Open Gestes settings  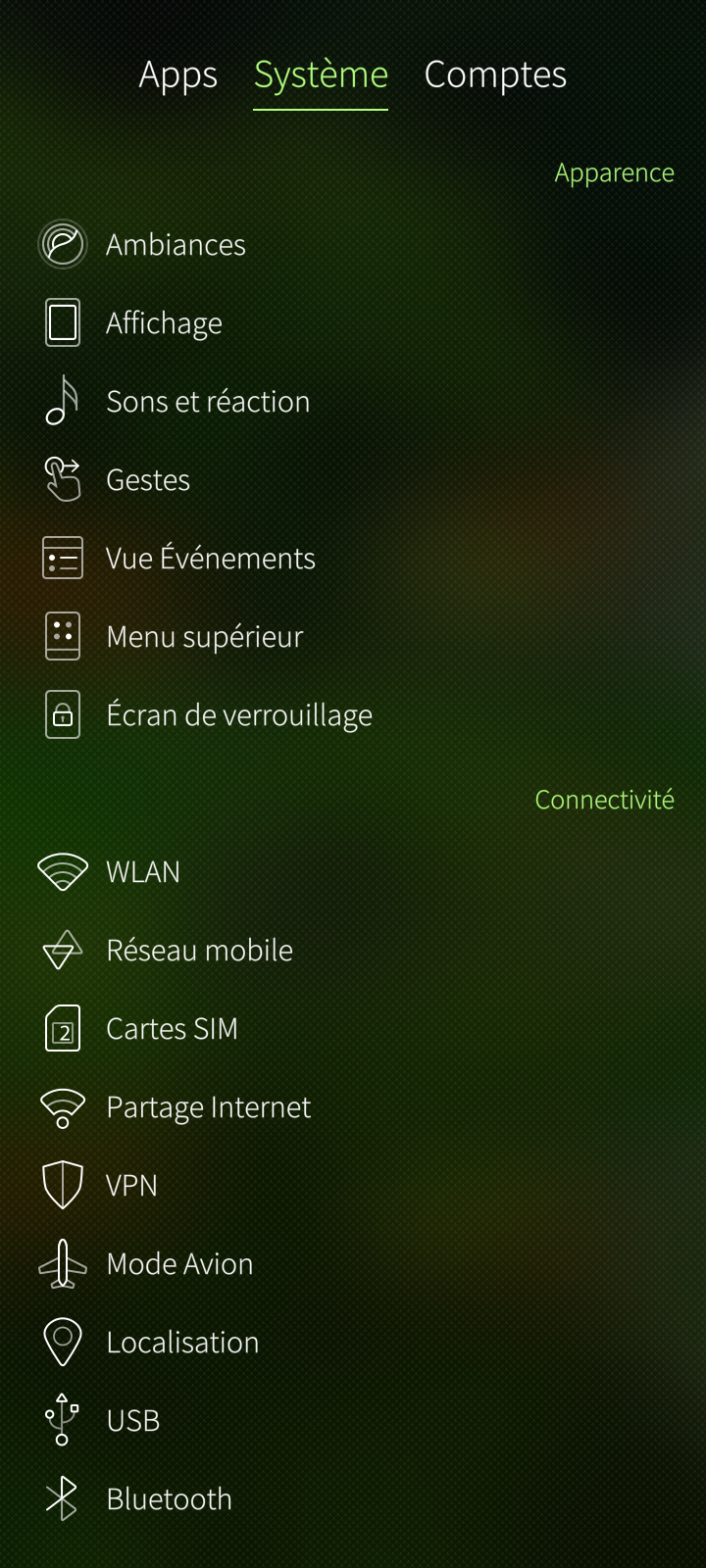point(148,480)
